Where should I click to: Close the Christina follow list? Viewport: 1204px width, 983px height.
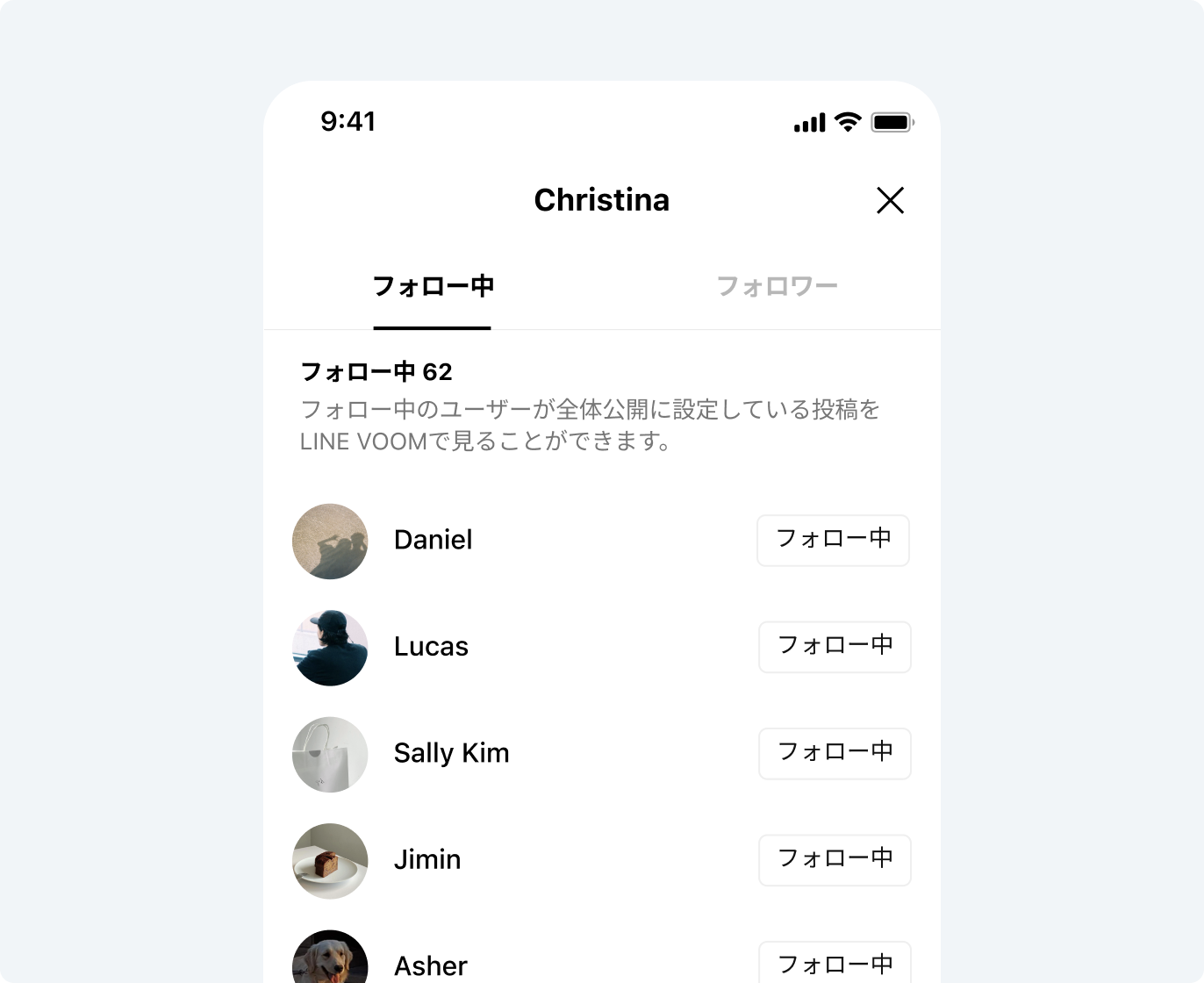coord(890,201)
